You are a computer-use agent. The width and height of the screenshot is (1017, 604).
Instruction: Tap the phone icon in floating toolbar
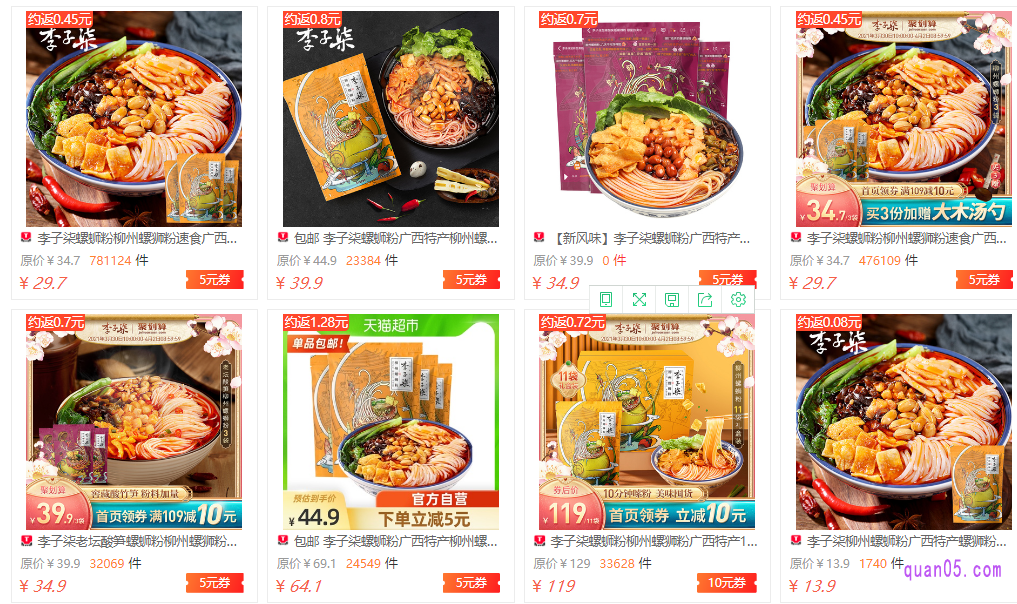click(x=606, y=299)
